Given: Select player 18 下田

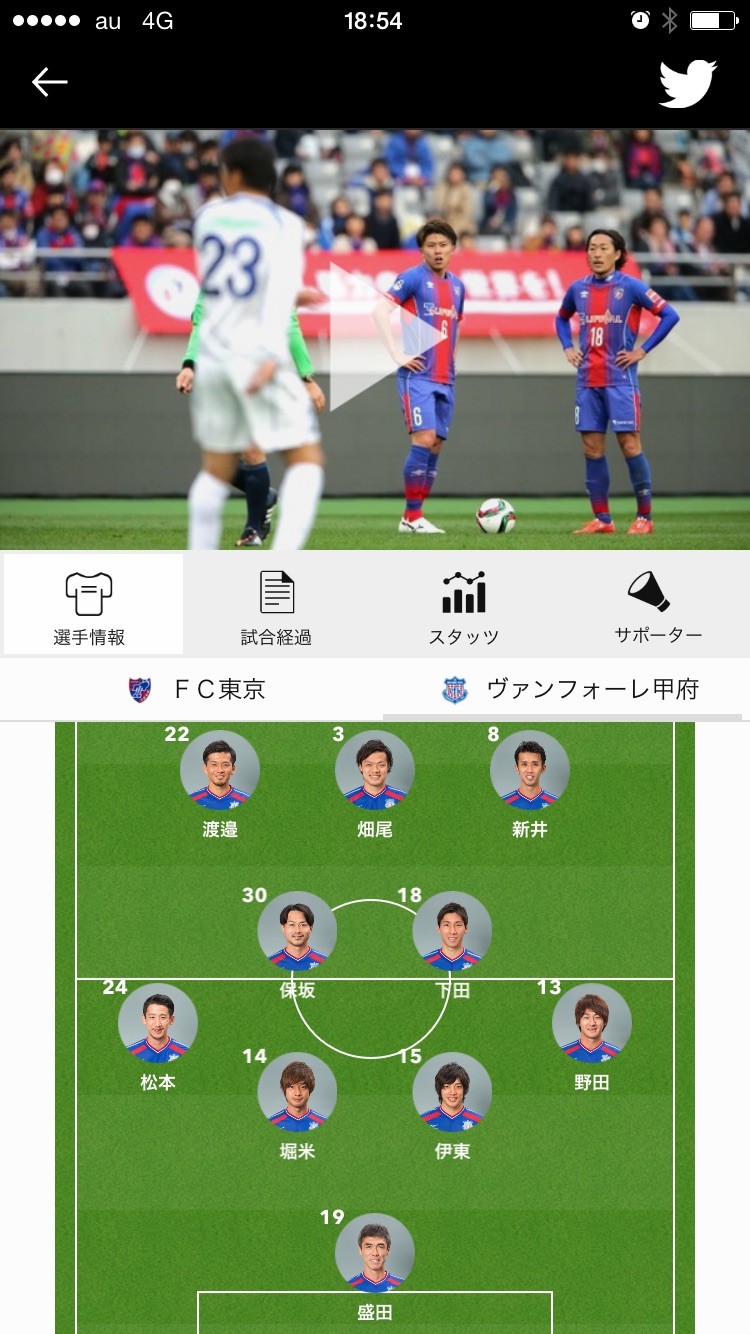Looking at the screenshot, I should tap(452, 931).
